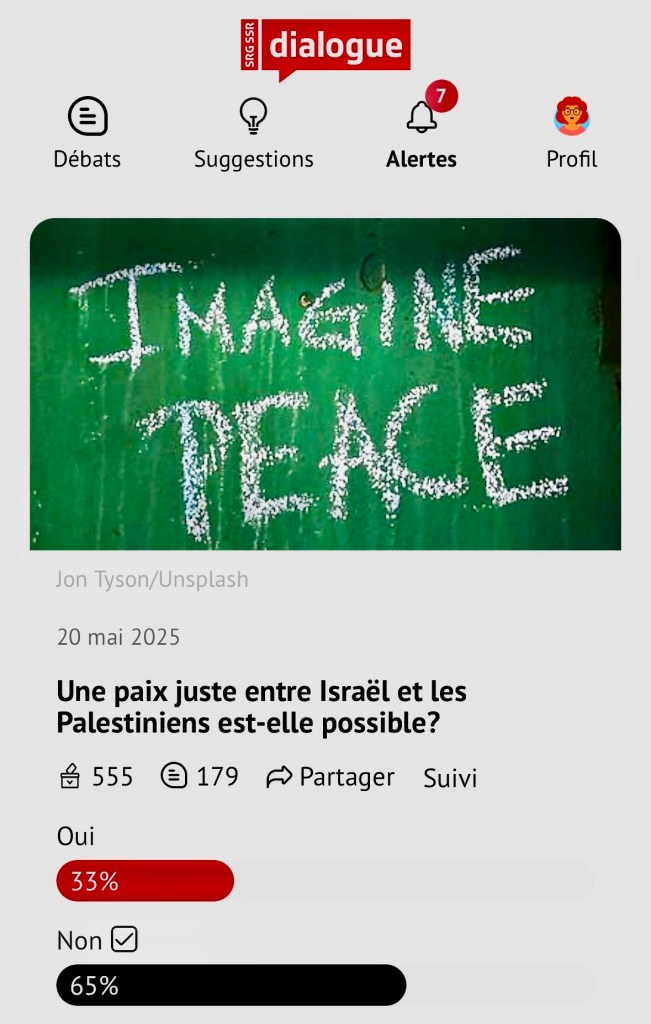
Task: Open the Suggestions tab
Action: [x=253, y=134]
